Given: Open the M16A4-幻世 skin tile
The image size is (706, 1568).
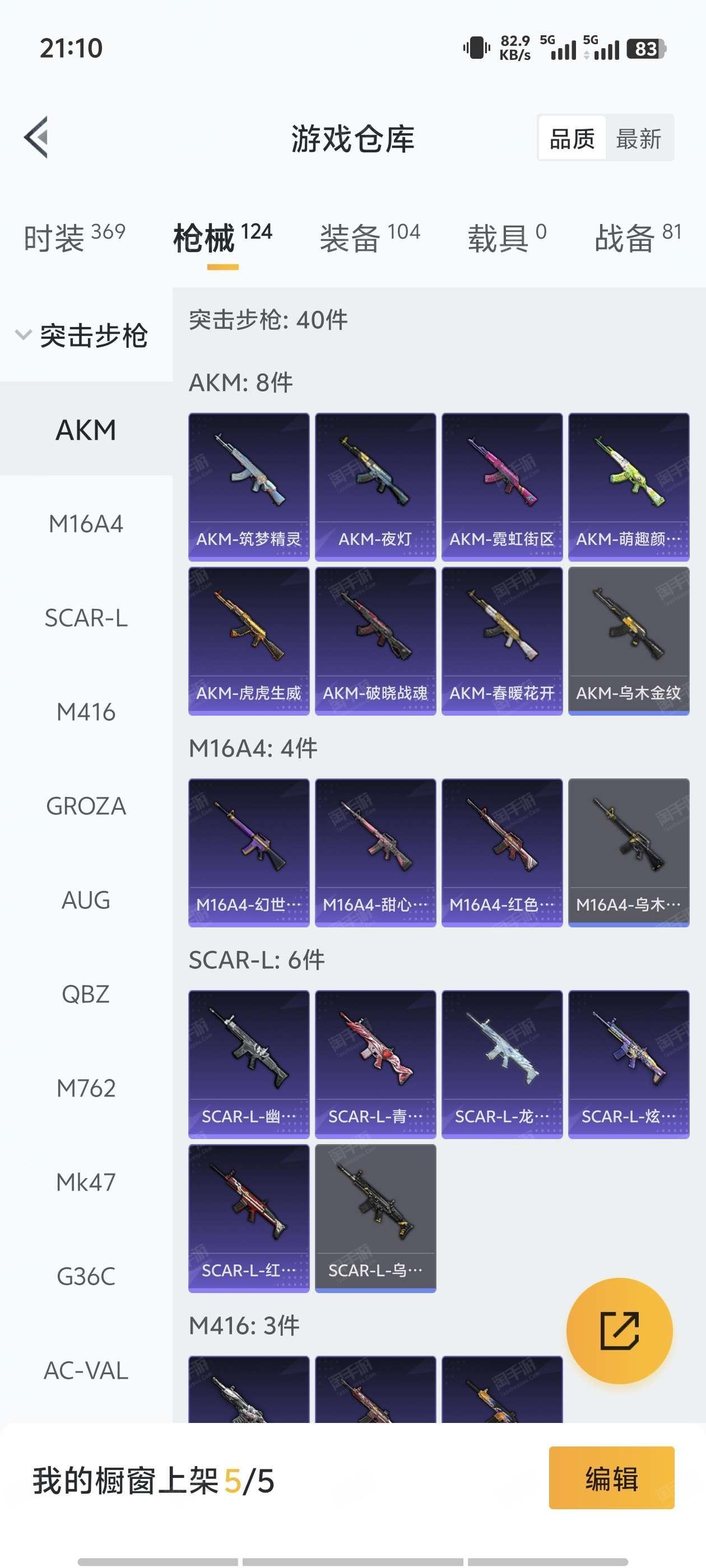Looking at the screenshot, I should (249, 852).
